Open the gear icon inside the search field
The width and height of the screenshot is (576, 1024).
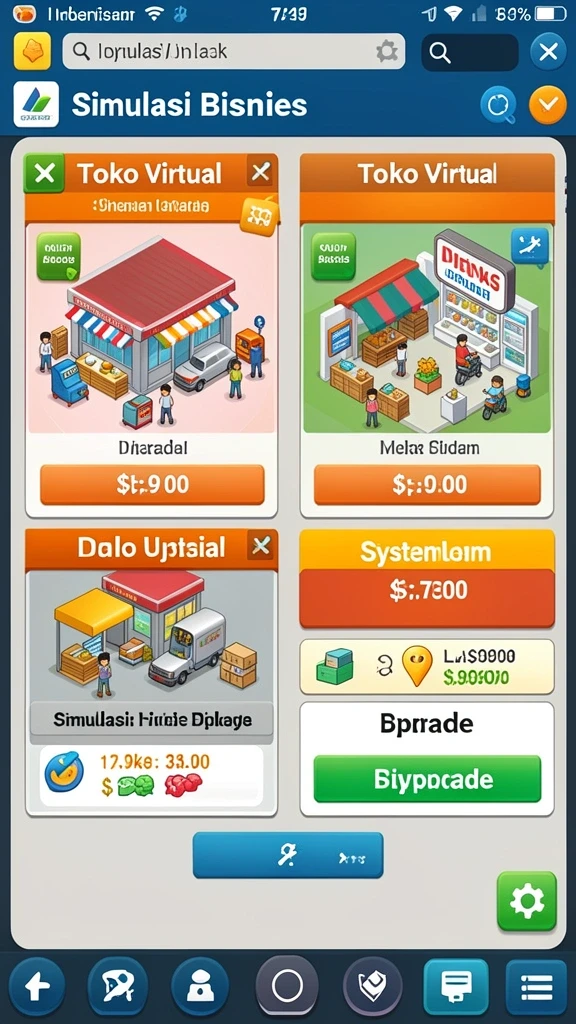[387, 52]
